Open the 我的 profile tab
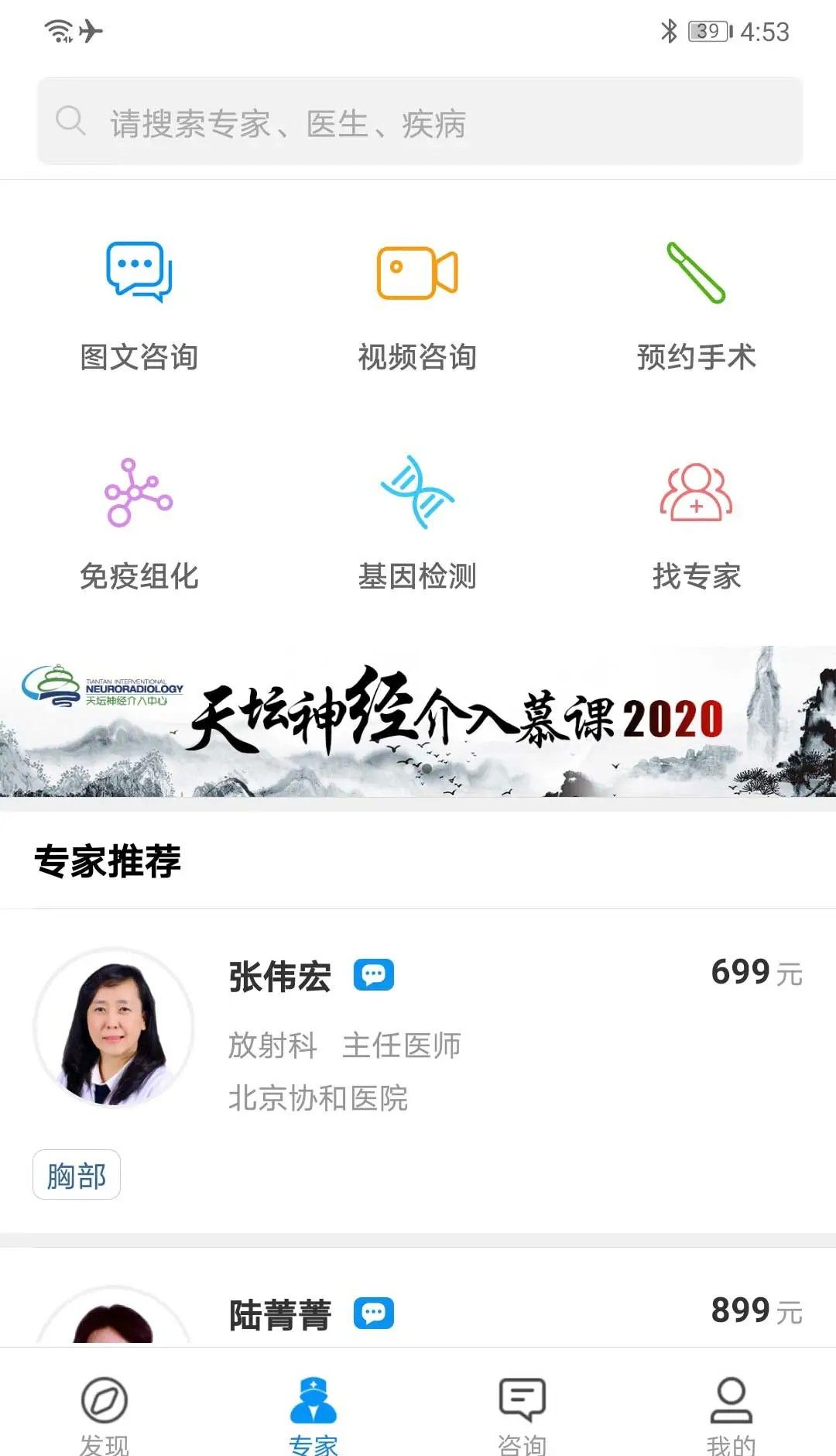The height and width of the screenshot is (1456, 836). click(x=731, y=1413)
